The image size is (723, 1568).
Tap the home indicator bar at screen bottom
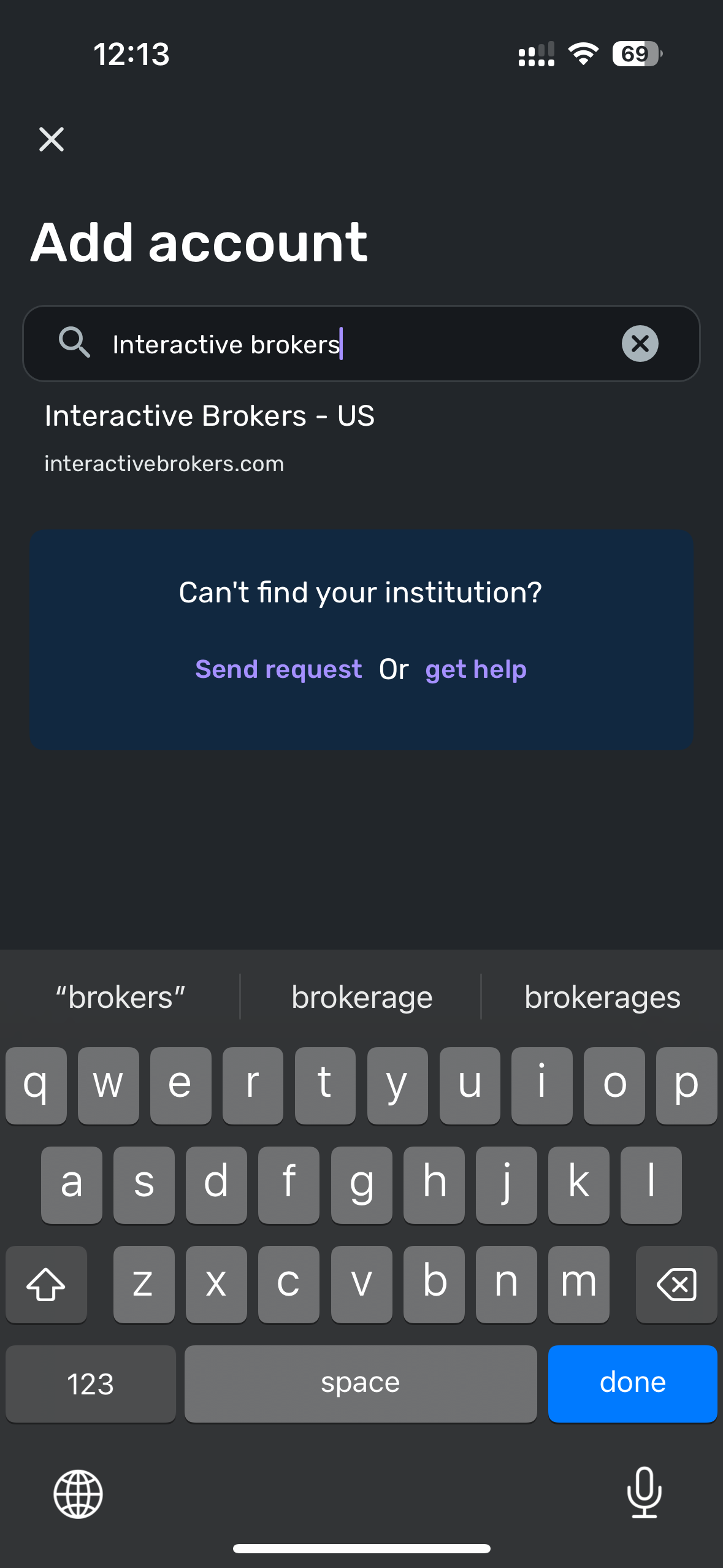361,1547
